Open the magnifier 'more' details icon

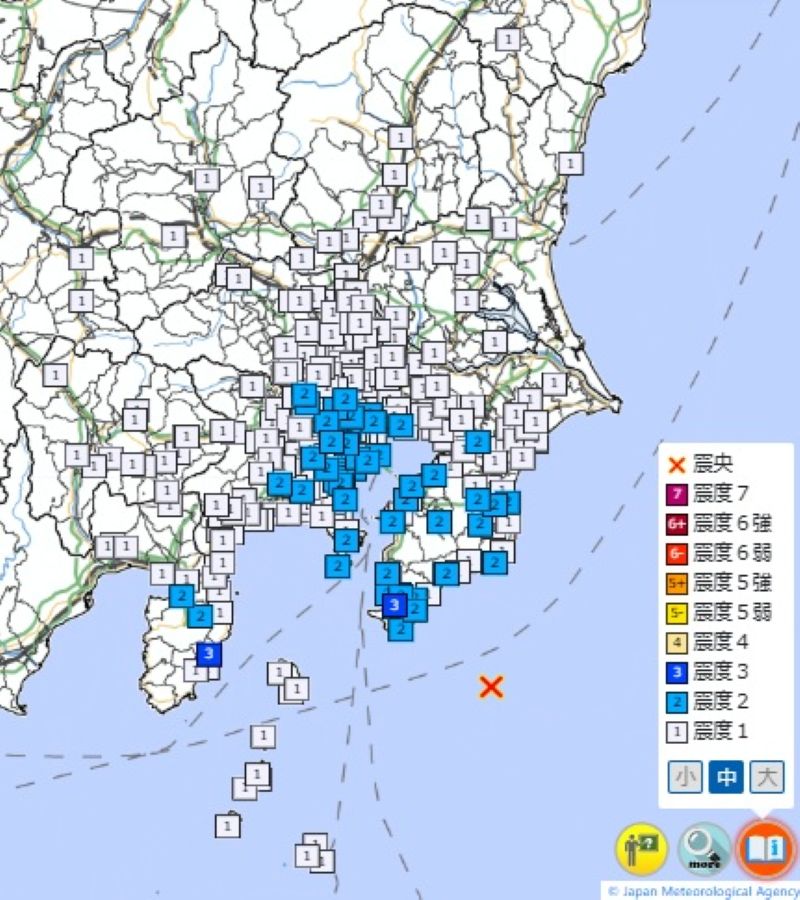click(703, 849)
